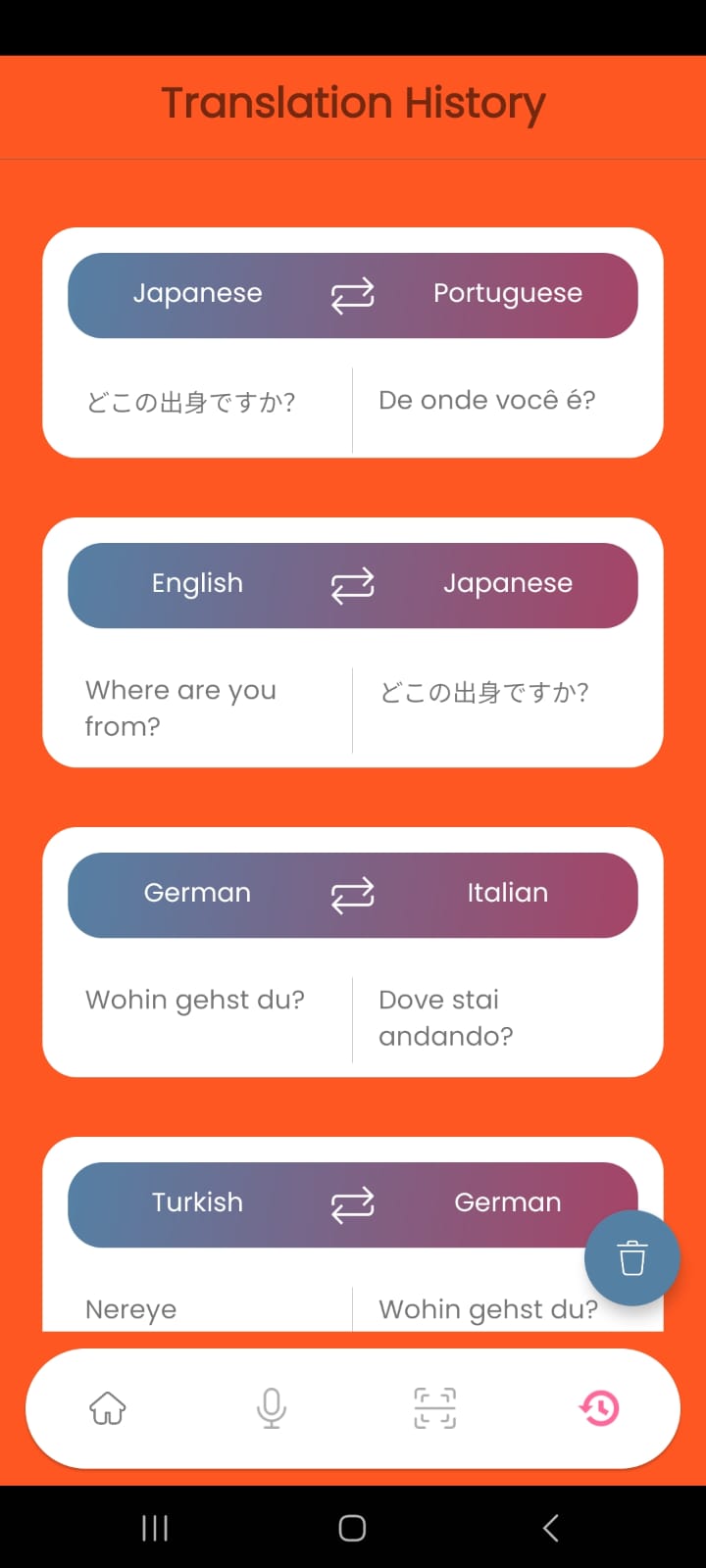Screen dimensions: 706x1568
Task: Open the Turkish to German translation card
Action: 353,1235
